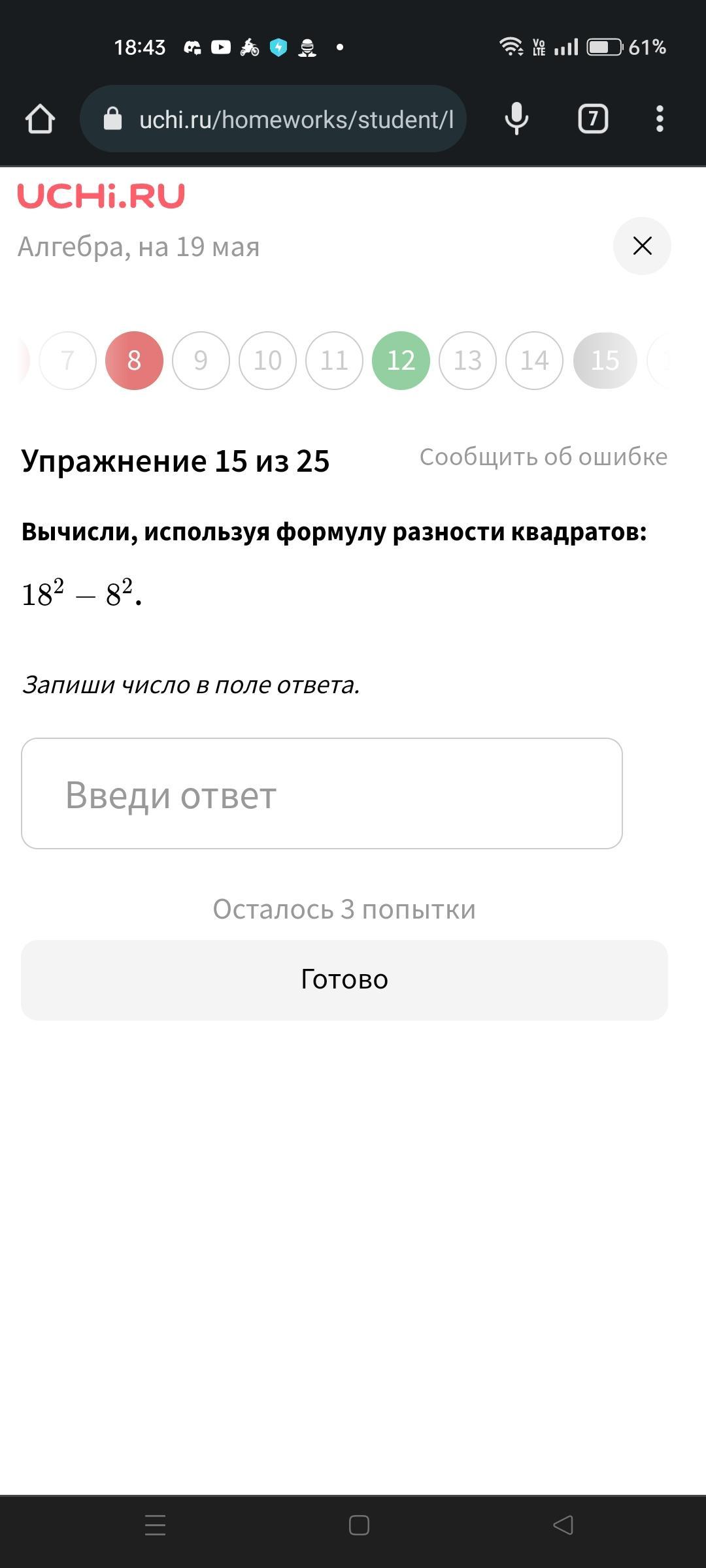The image size is (706, 1568).
Task: Select completed exercise 12
Action: (401, 361)
